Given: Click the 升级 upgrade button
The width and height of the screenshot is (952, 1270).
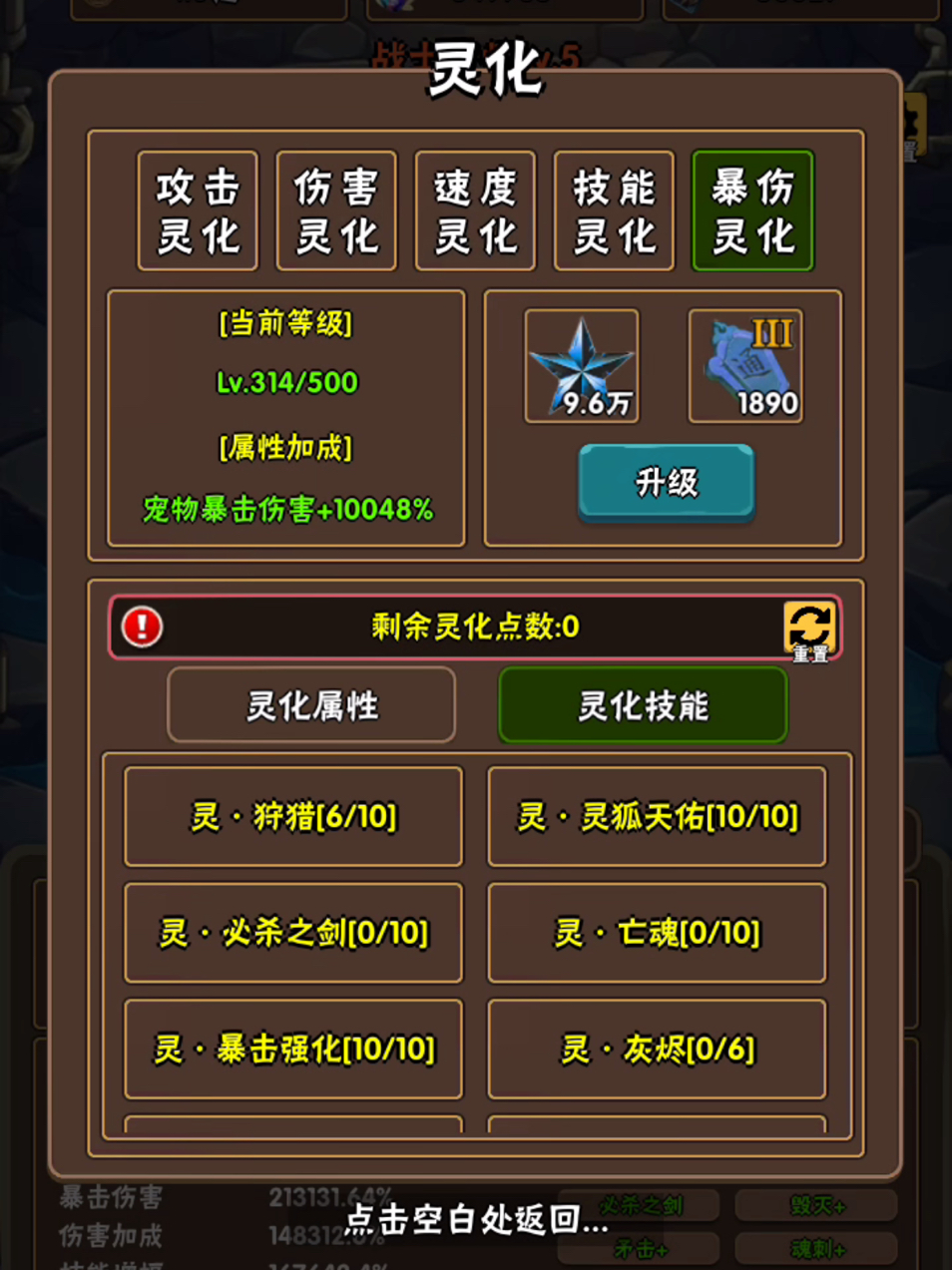Looking at the screenshot, I should click(666, 483).
